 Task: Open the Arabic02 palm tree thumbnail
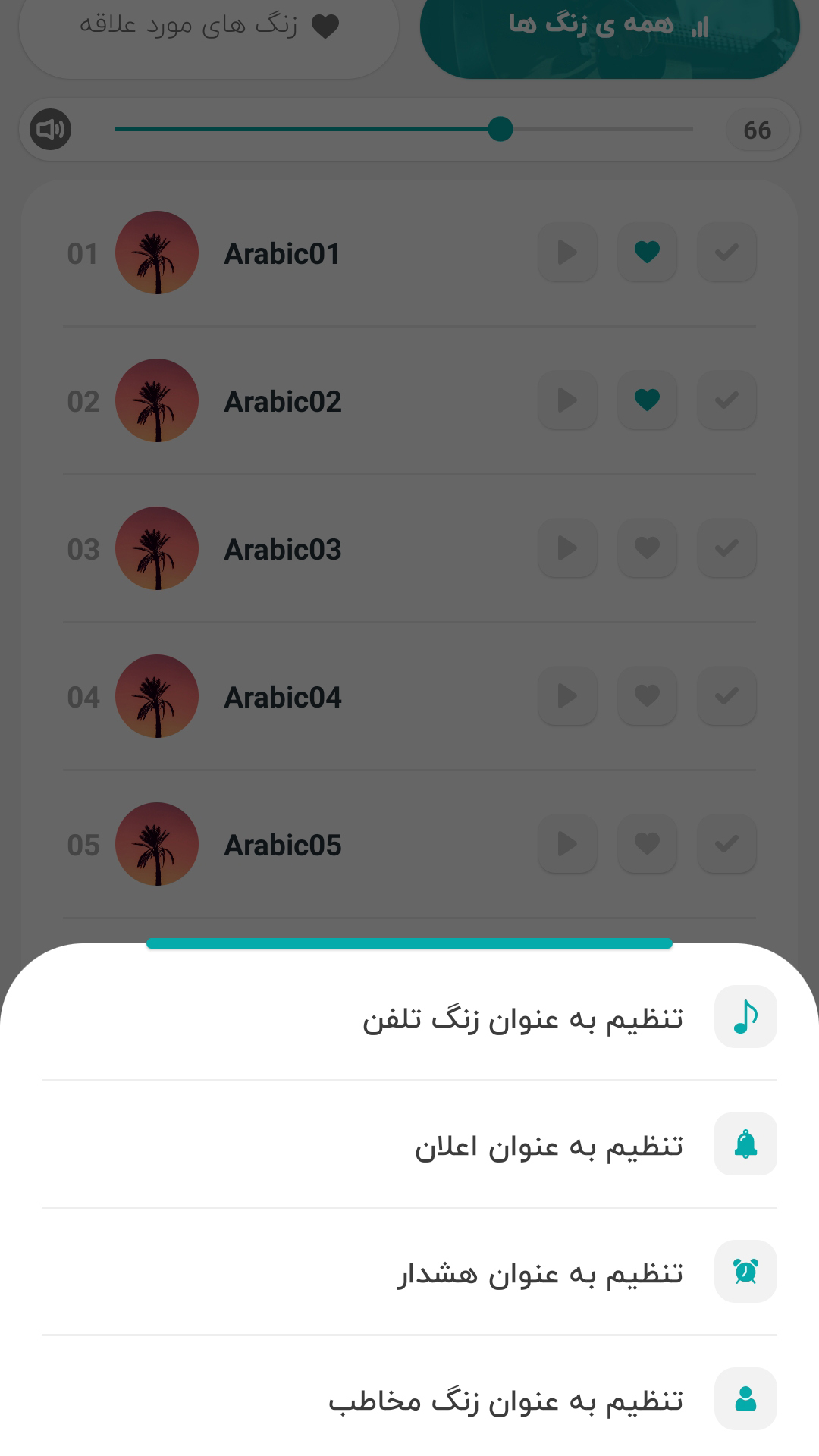point(157,400)
